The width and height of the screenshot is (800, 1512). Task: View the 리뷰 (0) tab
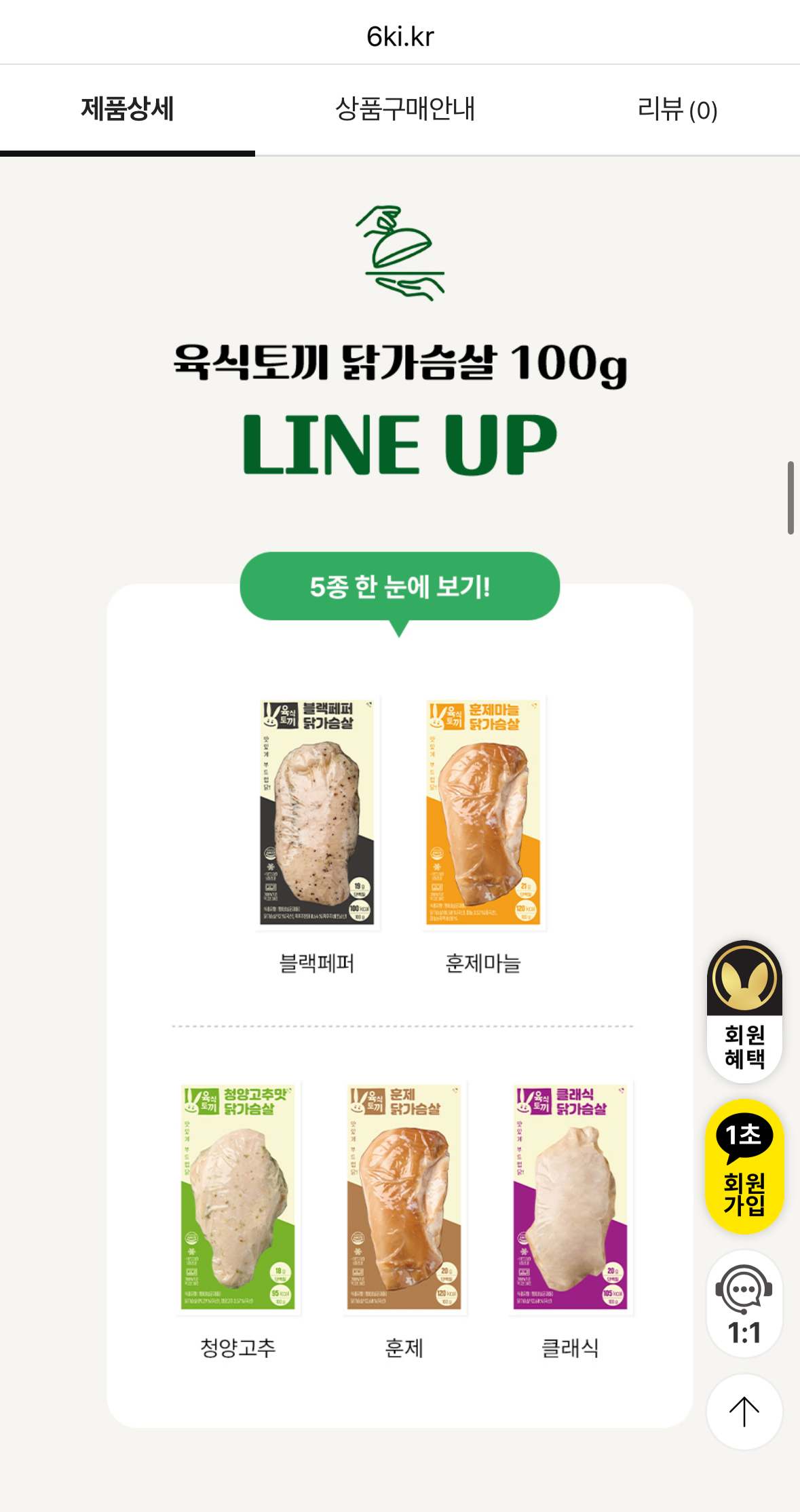click(677, 109)
